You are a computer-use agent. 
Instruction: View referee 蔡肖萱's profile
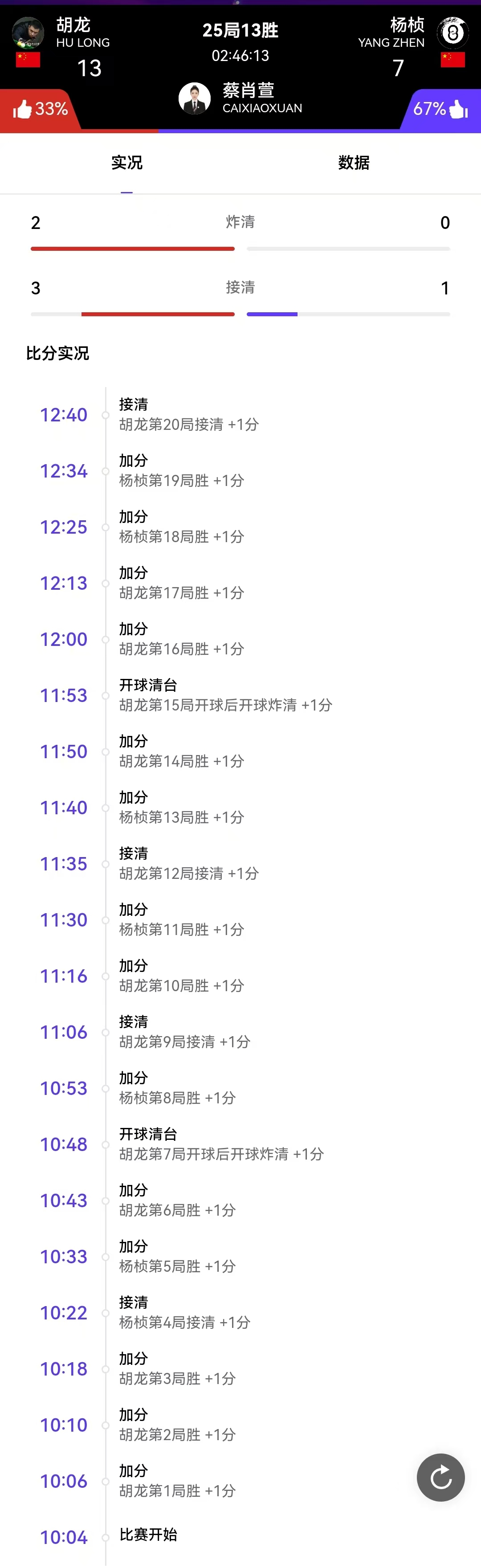point(195,98)
